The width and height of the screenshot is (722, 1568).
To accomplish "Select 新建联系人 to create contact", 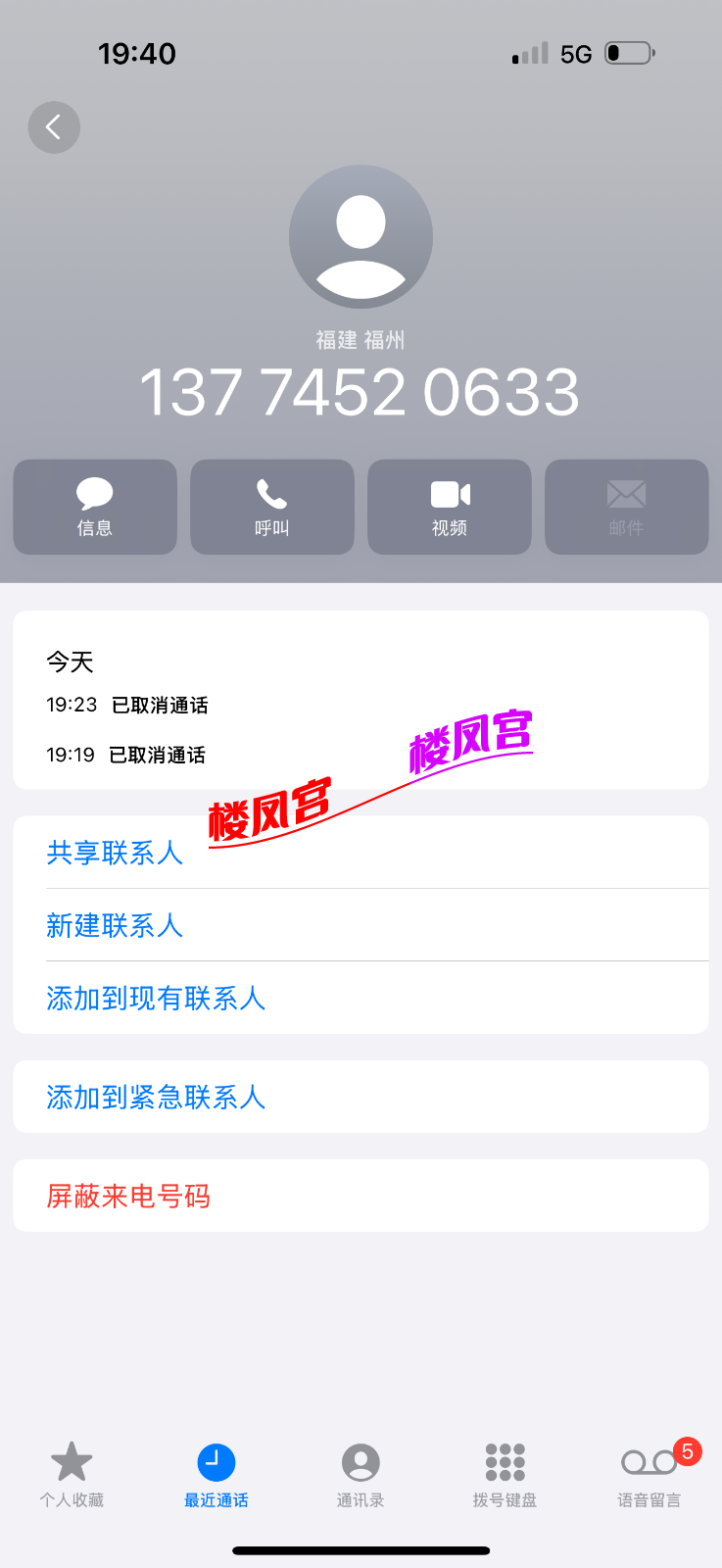I will coord(115,925).
